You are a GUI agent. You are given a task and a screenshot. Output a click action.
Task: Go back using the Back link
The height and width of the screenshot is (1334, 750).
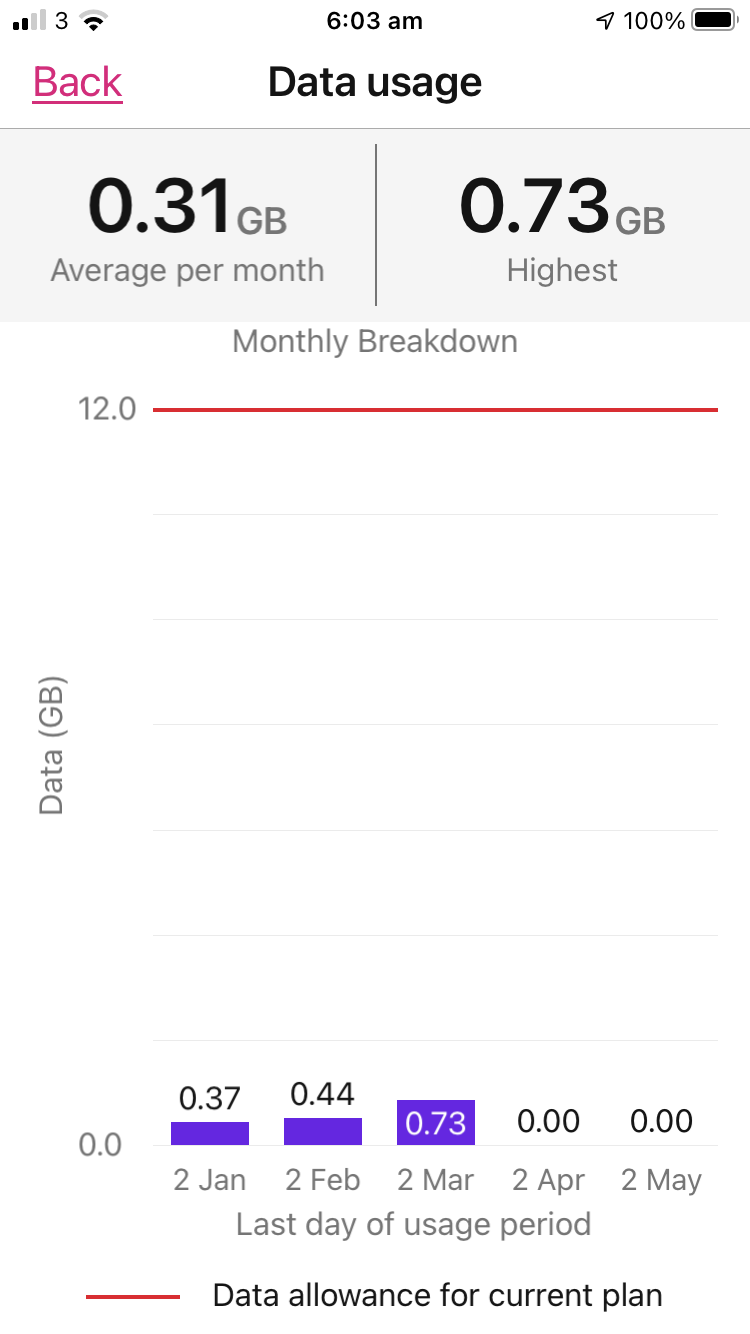click(x=78, y=82)
